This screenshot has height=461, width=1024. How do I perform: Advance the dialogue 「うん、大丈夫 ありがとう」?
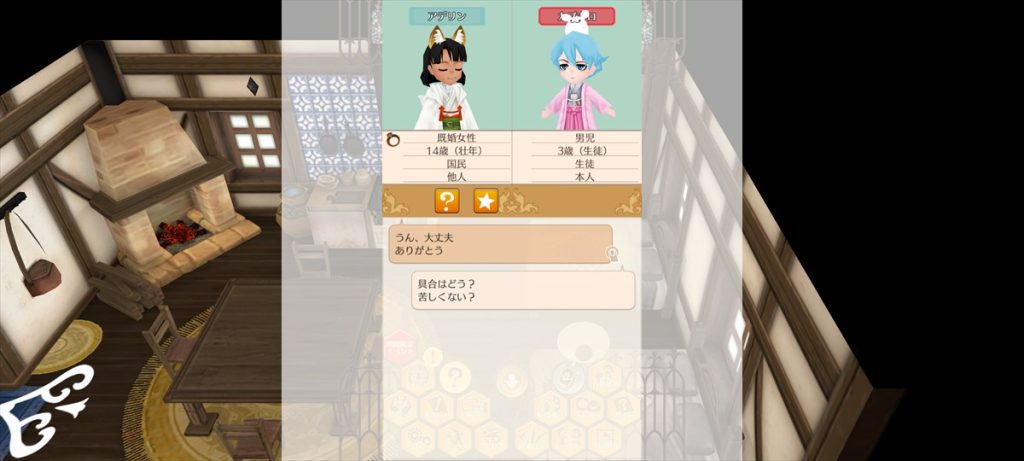500,244
